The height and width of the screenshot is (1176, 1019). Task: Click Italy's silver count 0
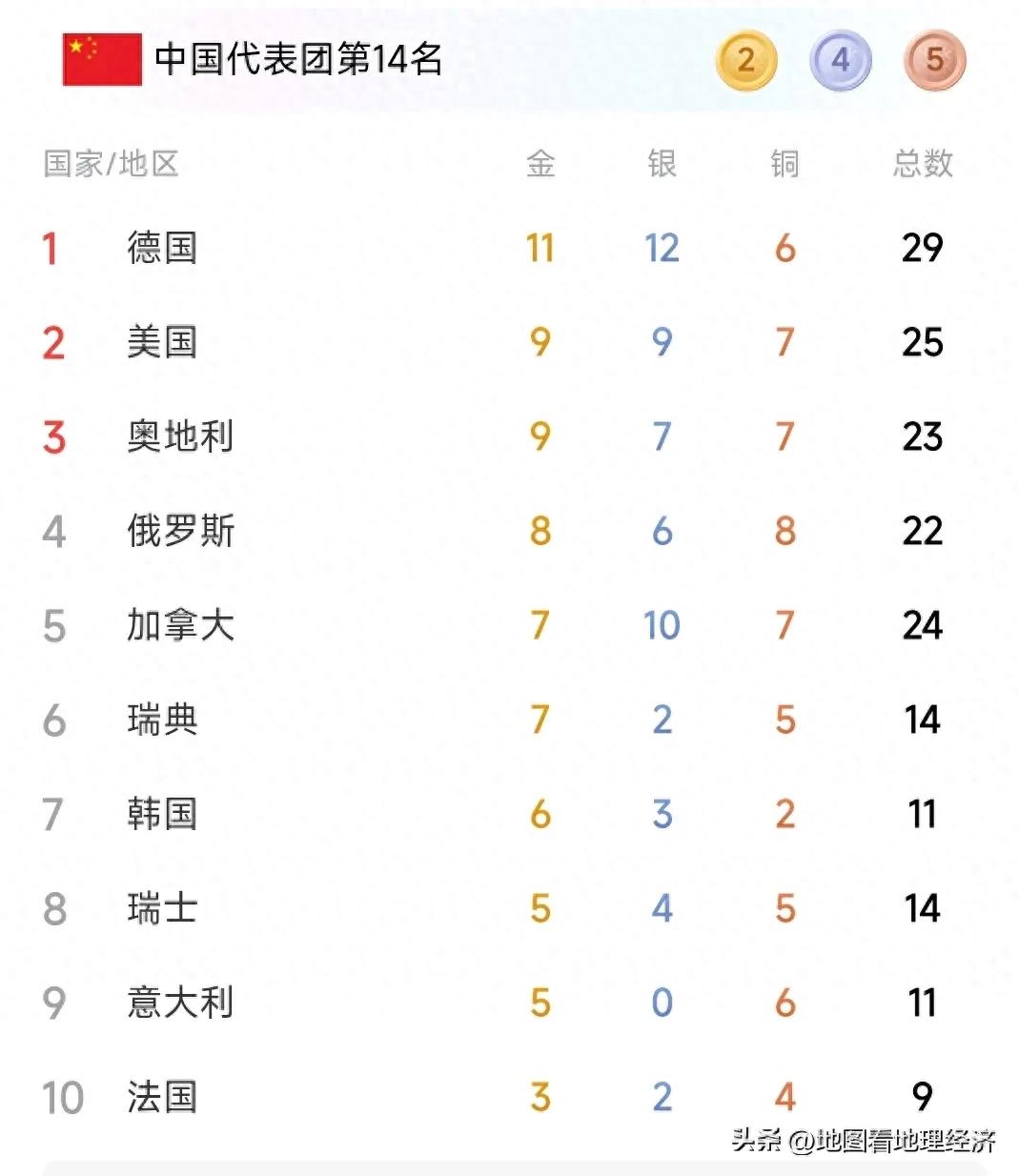click(662, 1003)
